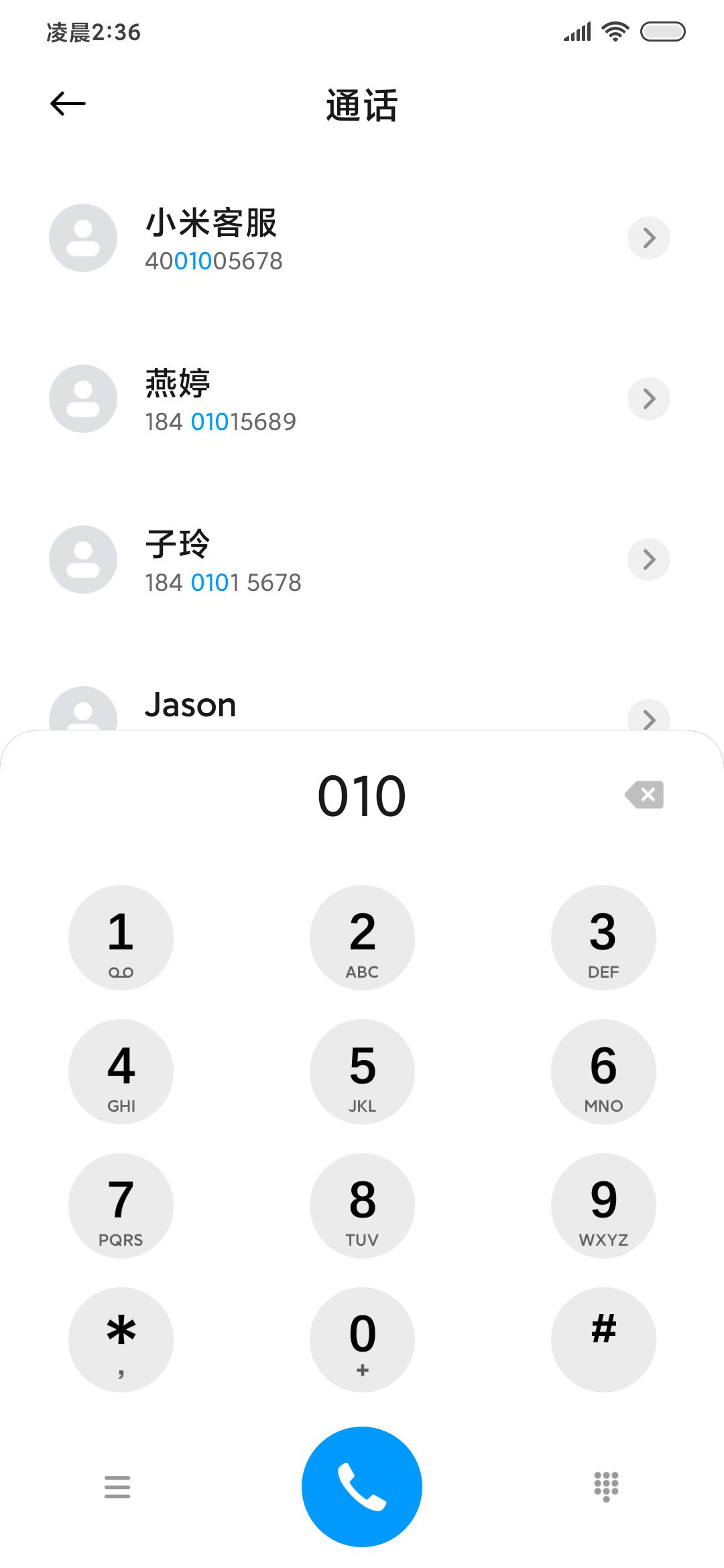Go back using the top arrow
Viewport: 724px width, 1568px height.
tap(68, 104)
